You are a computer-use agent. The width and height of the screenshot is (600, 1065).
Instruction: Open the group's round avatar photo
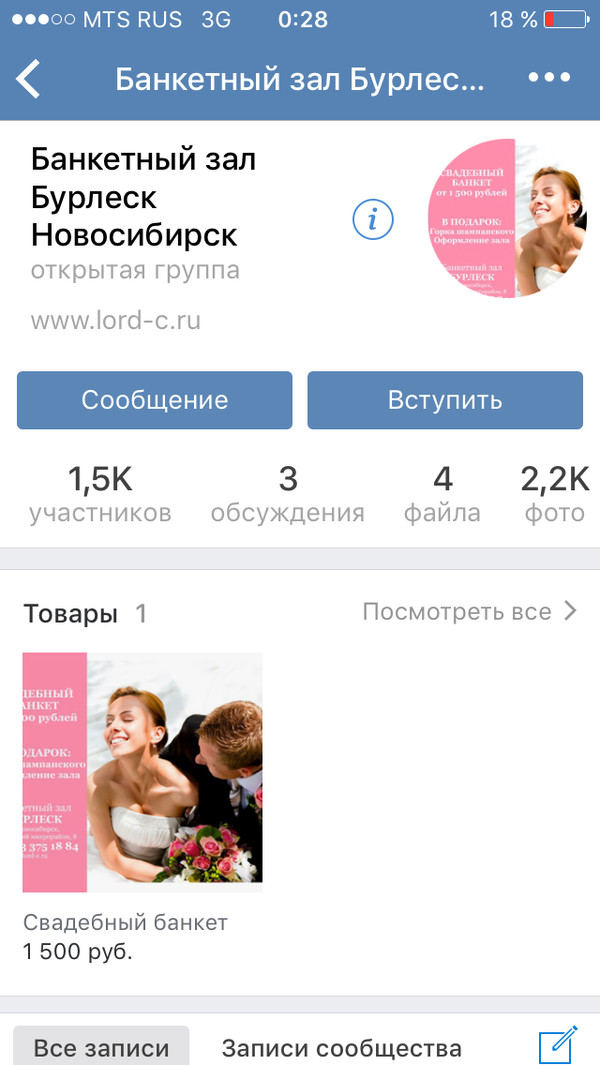507,218
